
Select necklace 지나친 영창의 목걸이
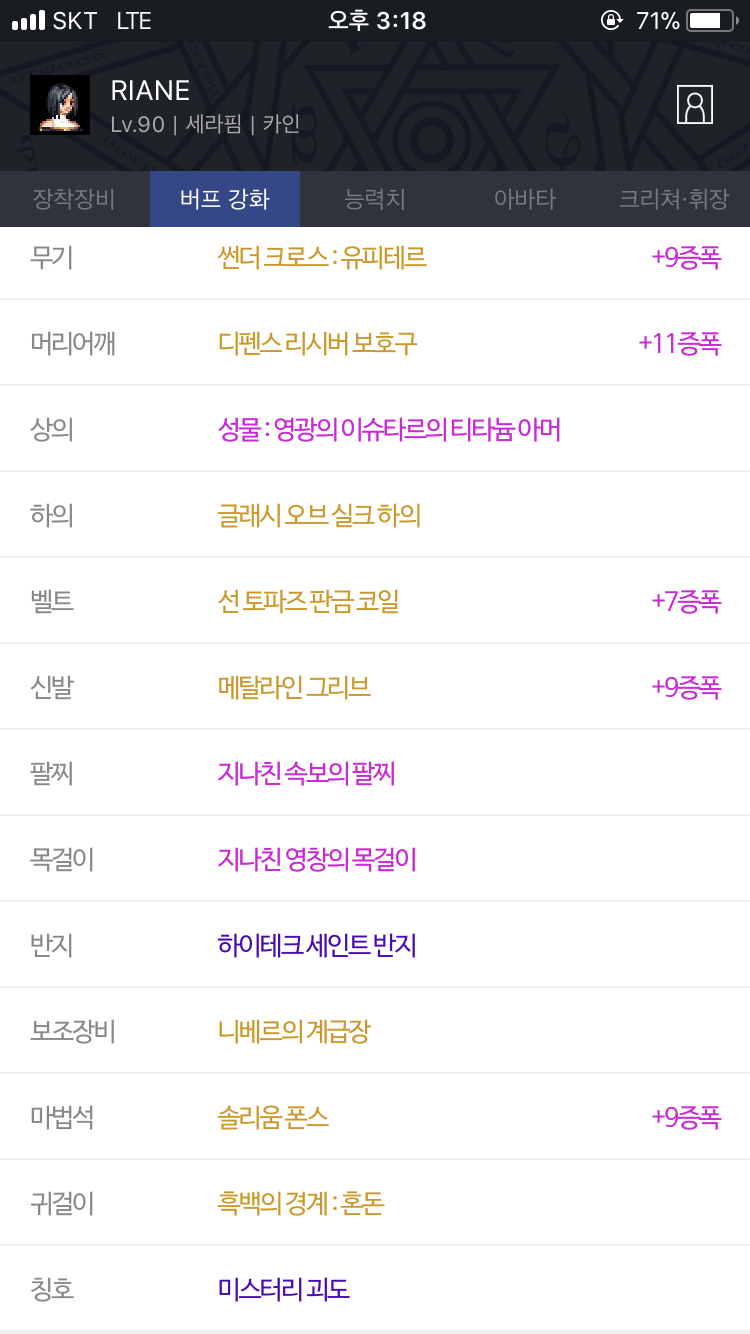(375, 859)
